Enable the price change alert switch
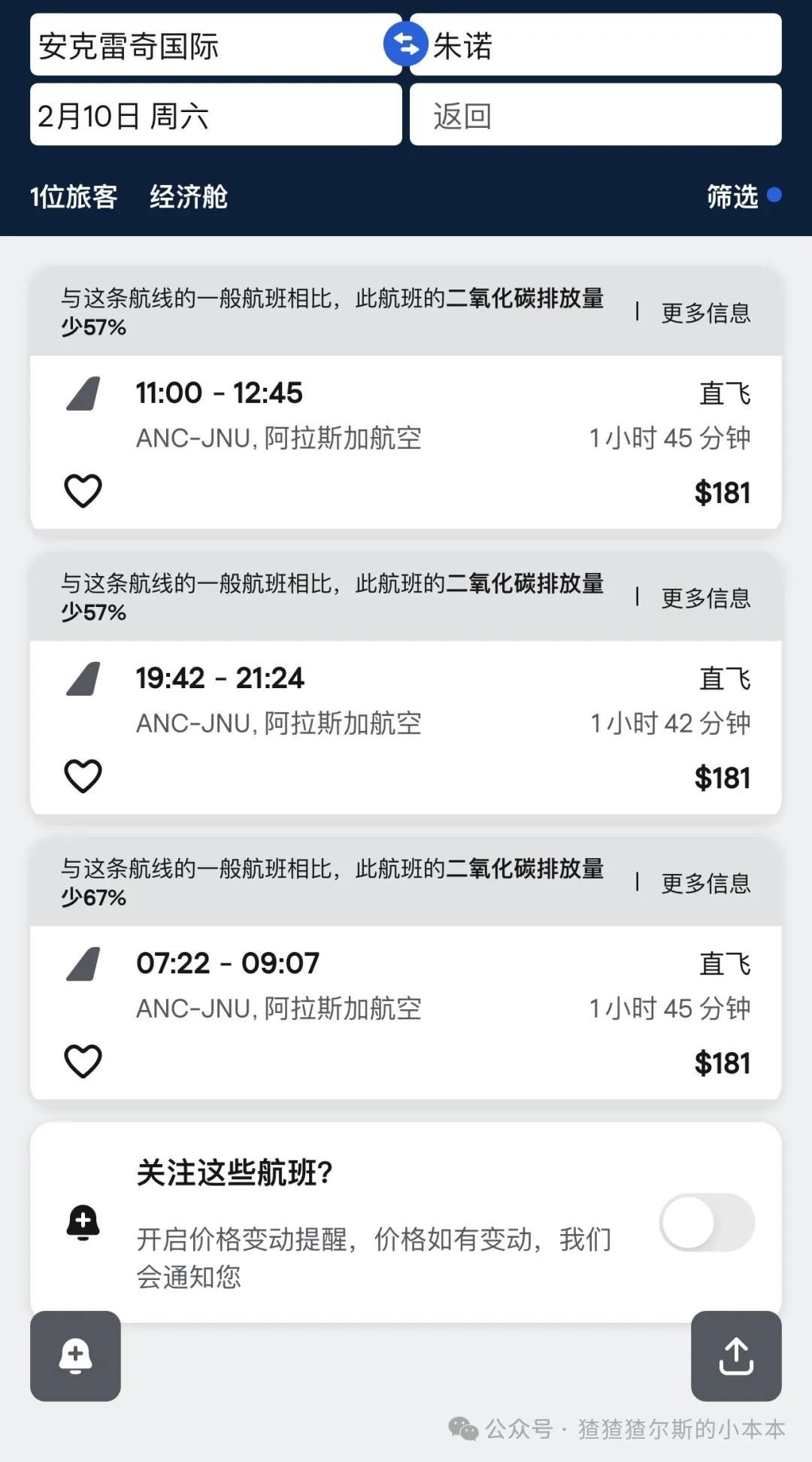812x1462 pixels. (x=707, y=1222)
